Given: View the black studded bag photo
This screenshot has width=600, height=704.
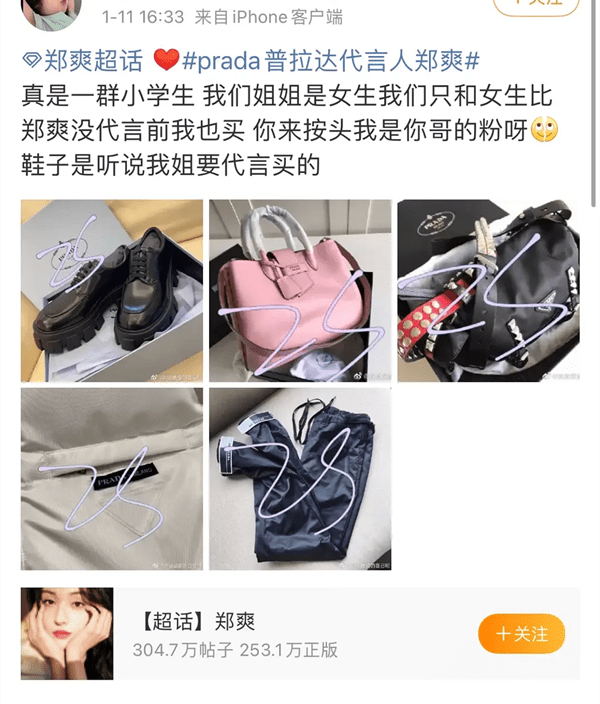Looking at the screenshot, I should pos(488,290).
